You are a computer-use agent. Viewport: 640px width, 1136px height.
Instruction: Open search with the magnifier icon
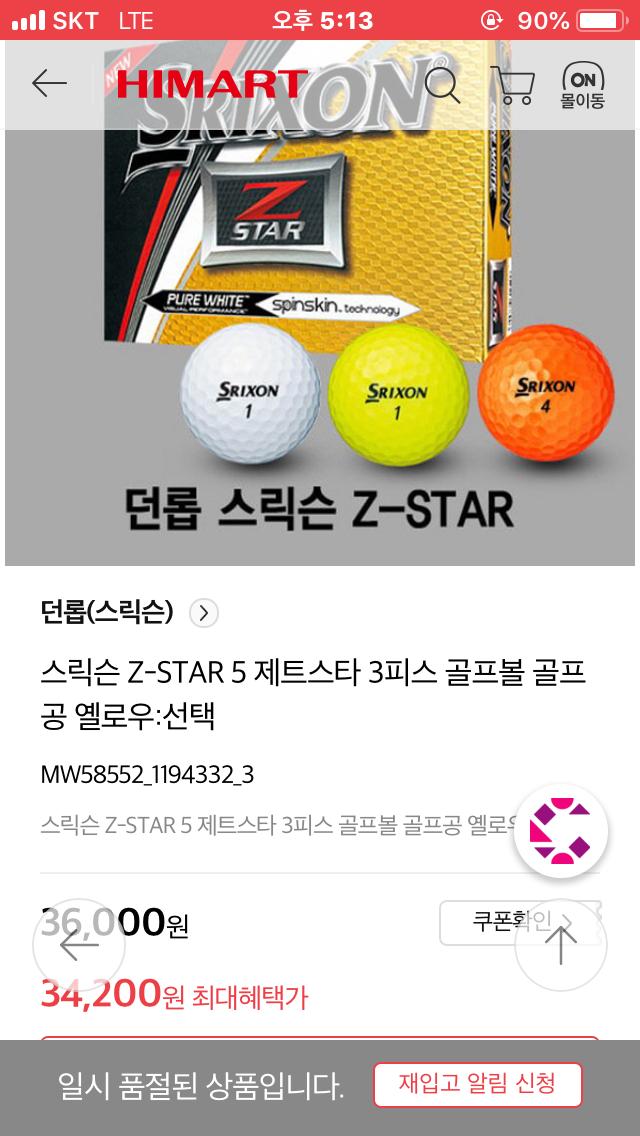pos(442,85)
